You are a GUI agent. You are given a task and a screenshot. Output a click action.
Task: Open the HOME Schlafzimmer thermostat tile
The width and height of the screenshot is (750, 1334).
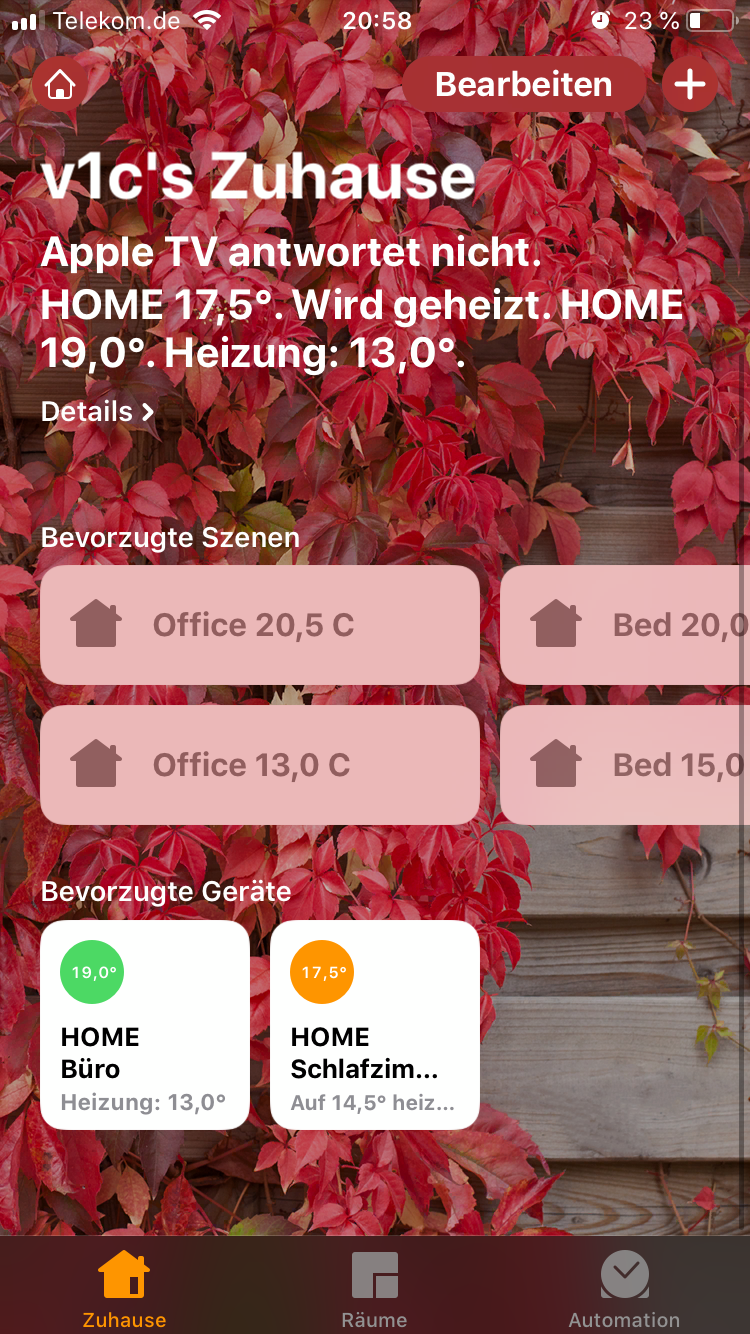click(375, 1025)
